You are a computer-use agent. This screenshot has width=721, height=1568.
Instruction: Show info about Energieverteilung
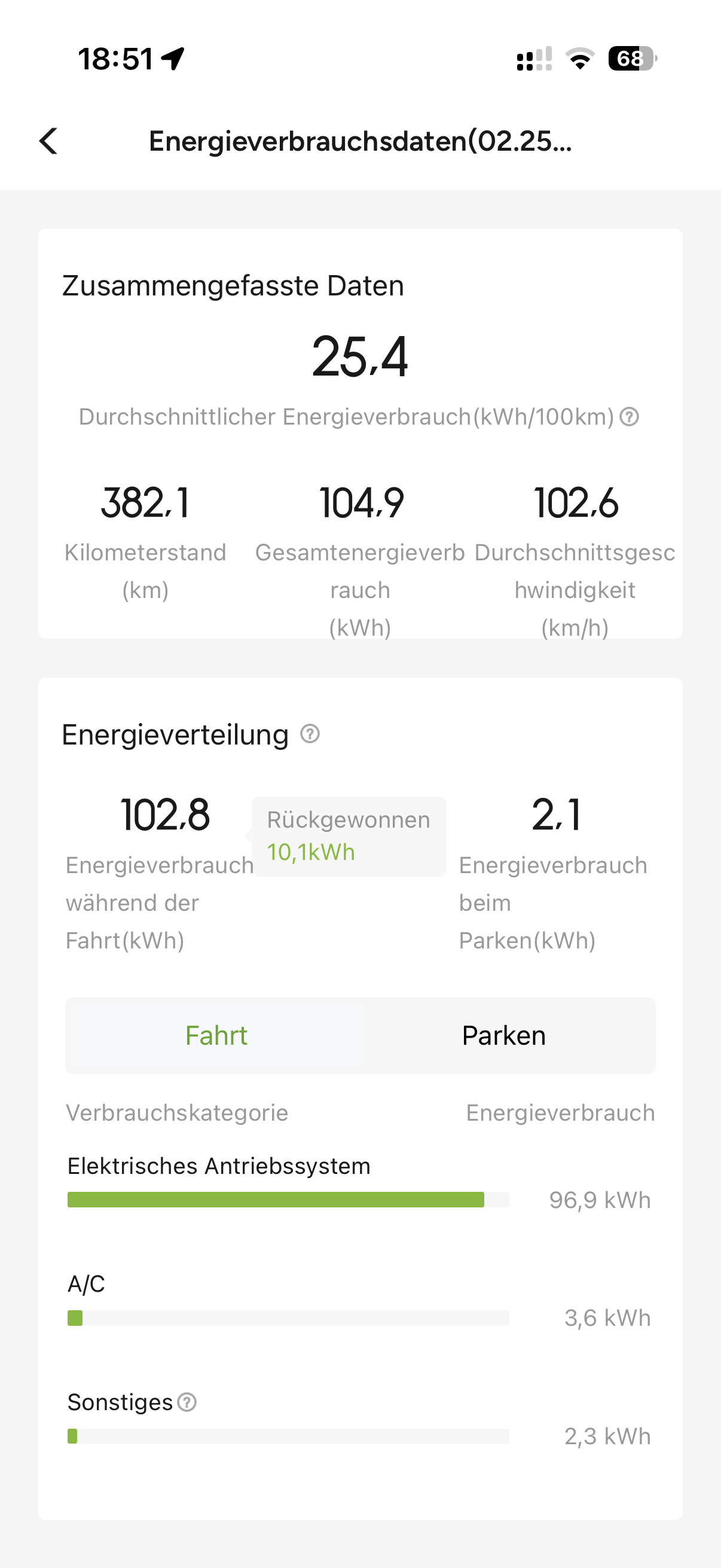click(x=310, y=734)
